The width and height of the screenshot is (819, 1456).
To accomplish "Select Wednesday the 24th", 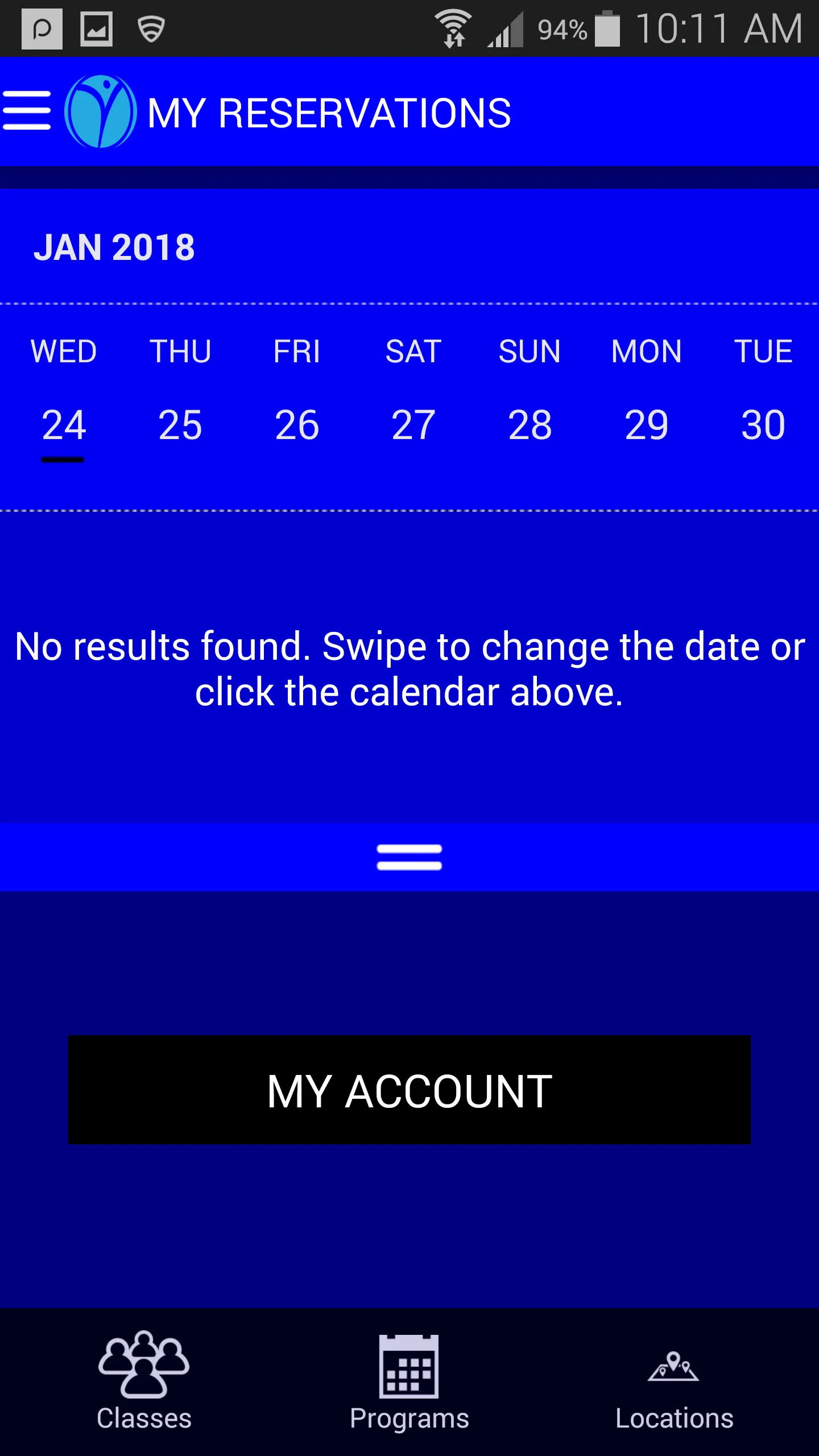I will pos(64,398).
